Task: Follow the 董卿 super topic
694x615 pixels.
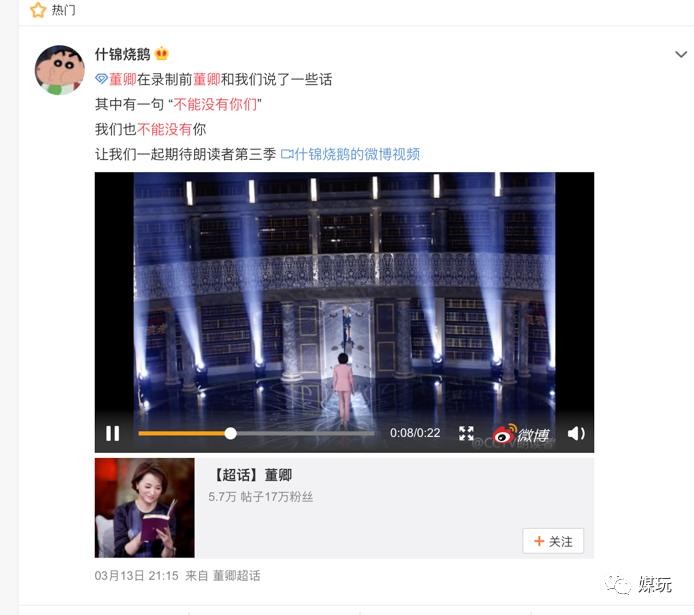Action: 553,541
